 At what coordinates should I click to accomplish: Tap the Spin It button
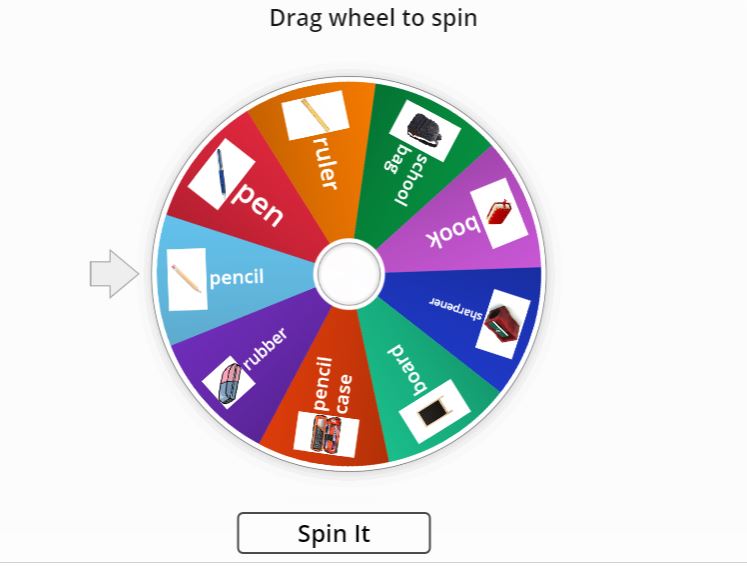[333, 533]
